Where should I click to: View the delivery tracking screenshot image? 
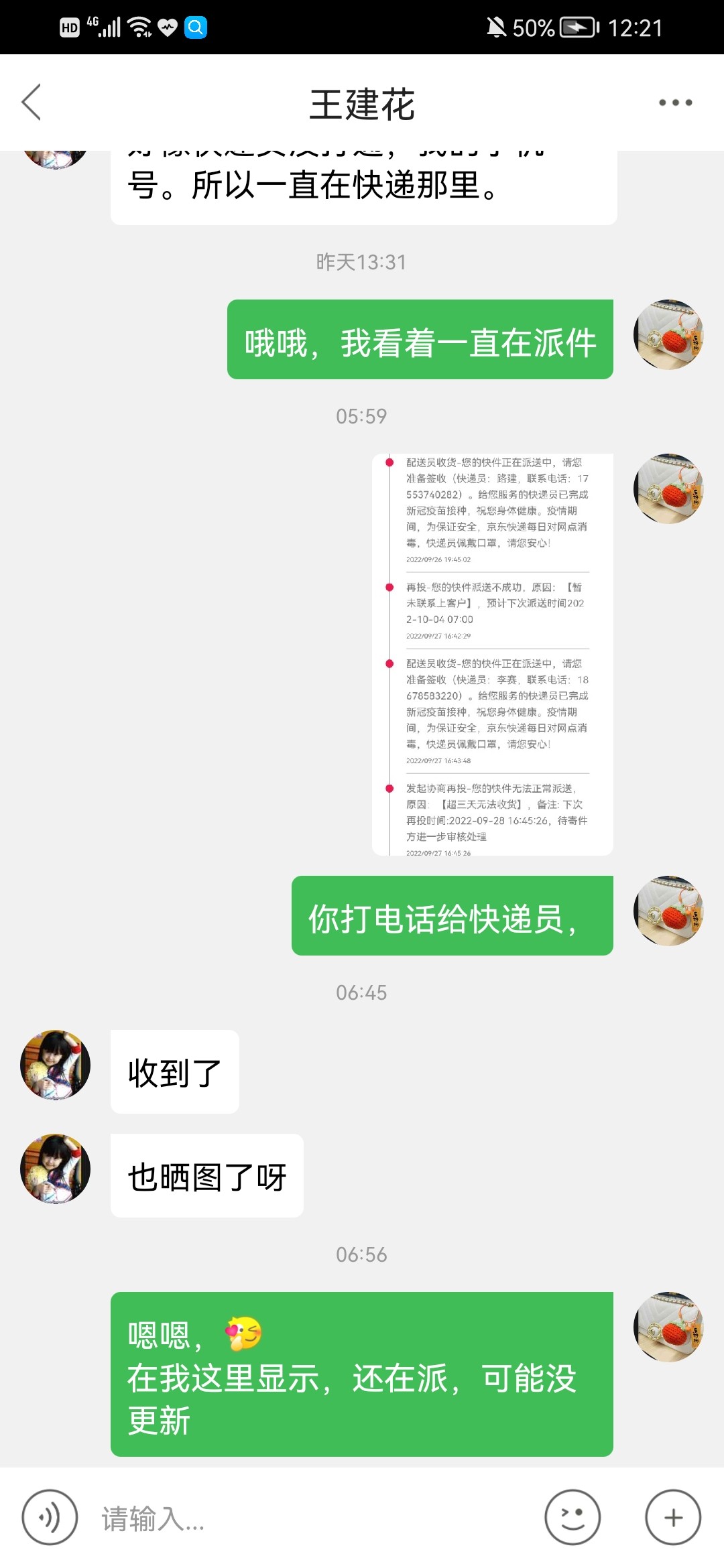click(493, 654)
